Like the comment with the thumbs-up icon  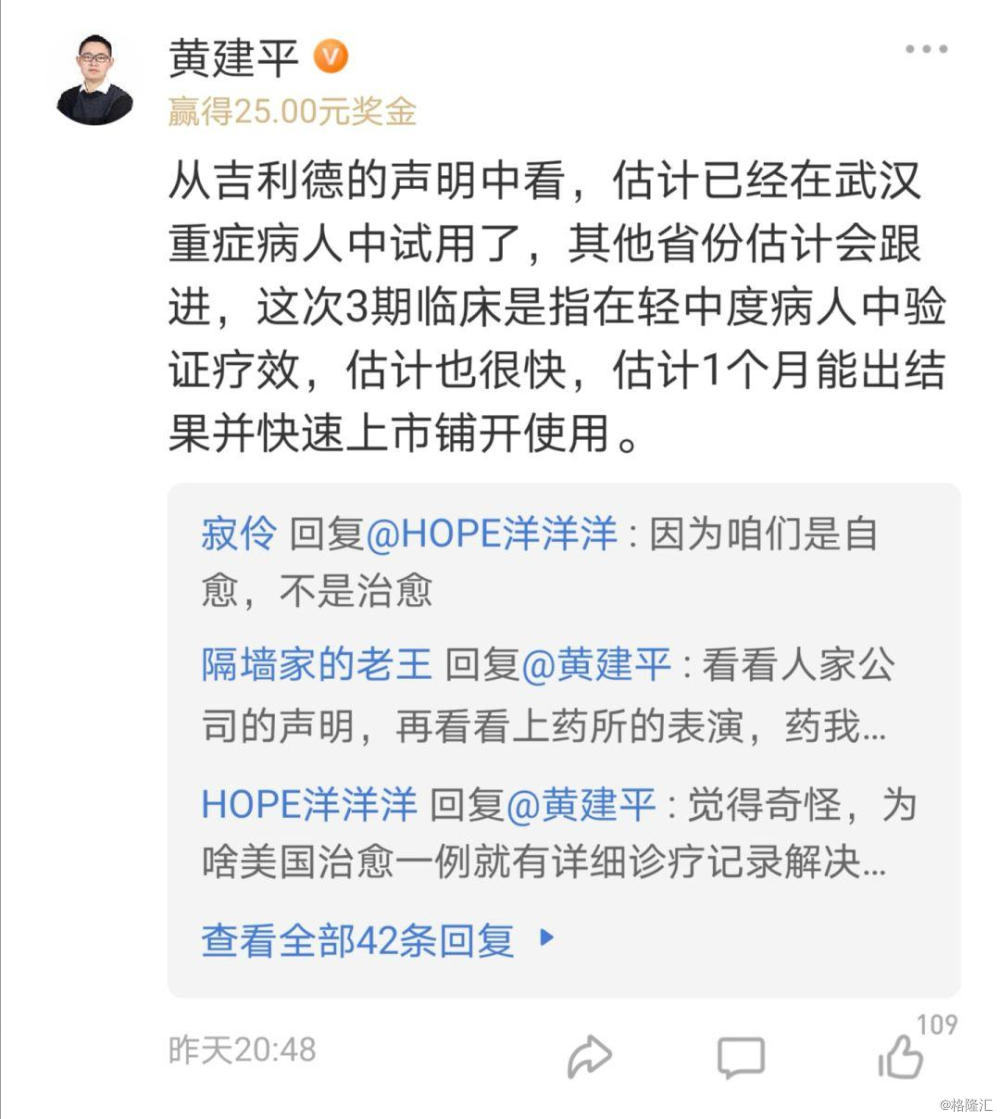(901, 1057)
